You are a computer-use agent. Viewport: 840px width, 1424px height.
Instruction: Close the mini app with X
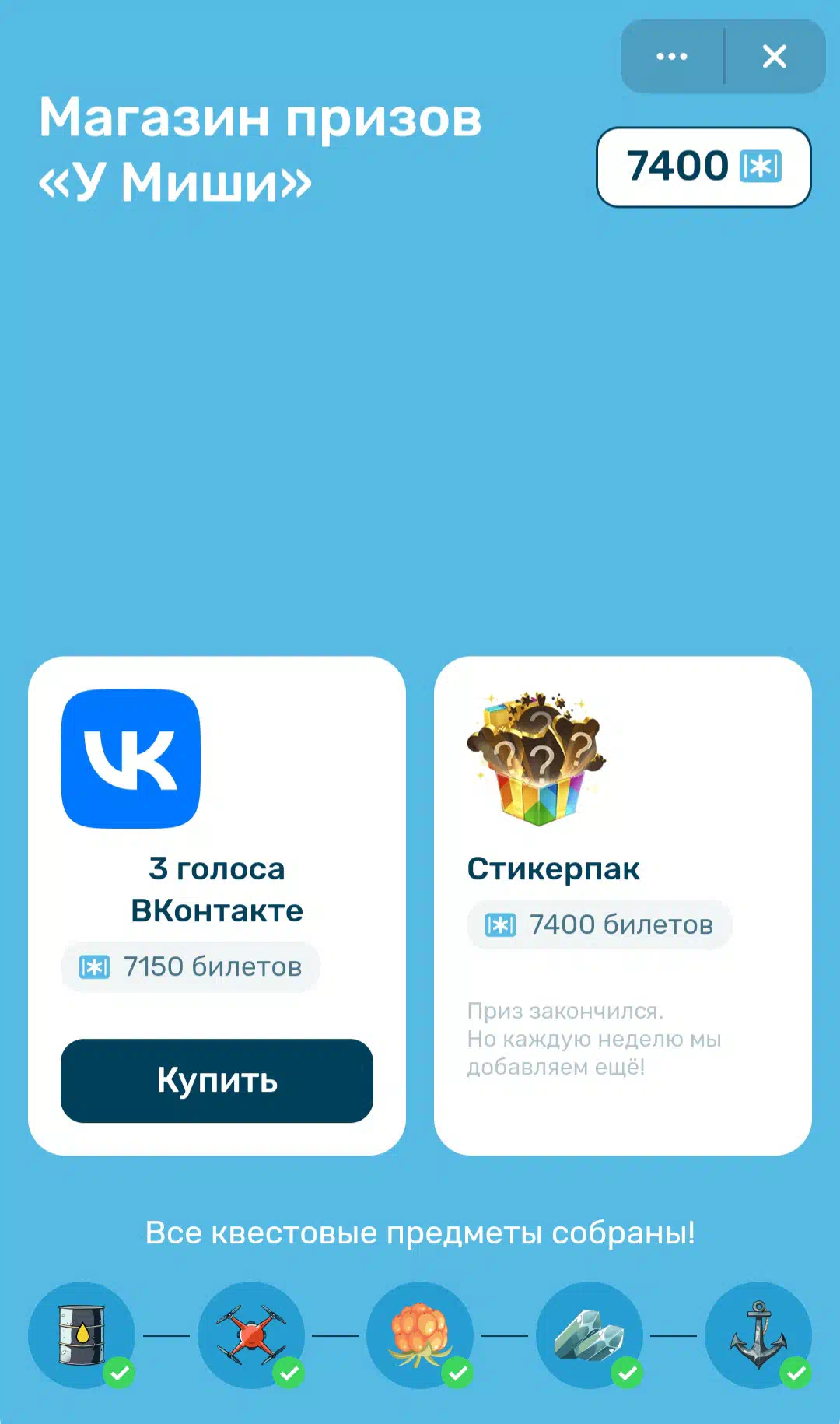pyautogui.click(x=775, y=56)
